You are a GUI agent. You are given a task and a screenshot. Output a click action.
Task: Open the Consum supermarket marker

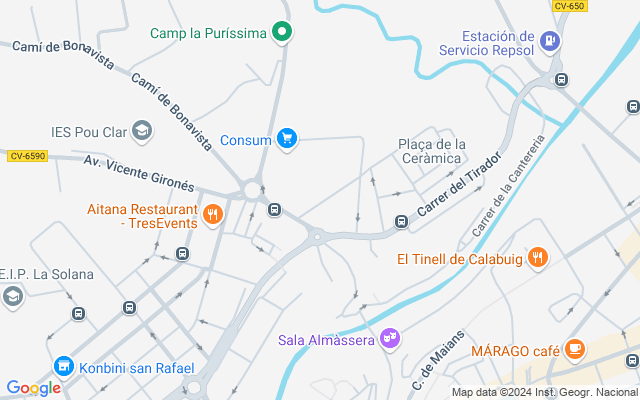(287, 138)
